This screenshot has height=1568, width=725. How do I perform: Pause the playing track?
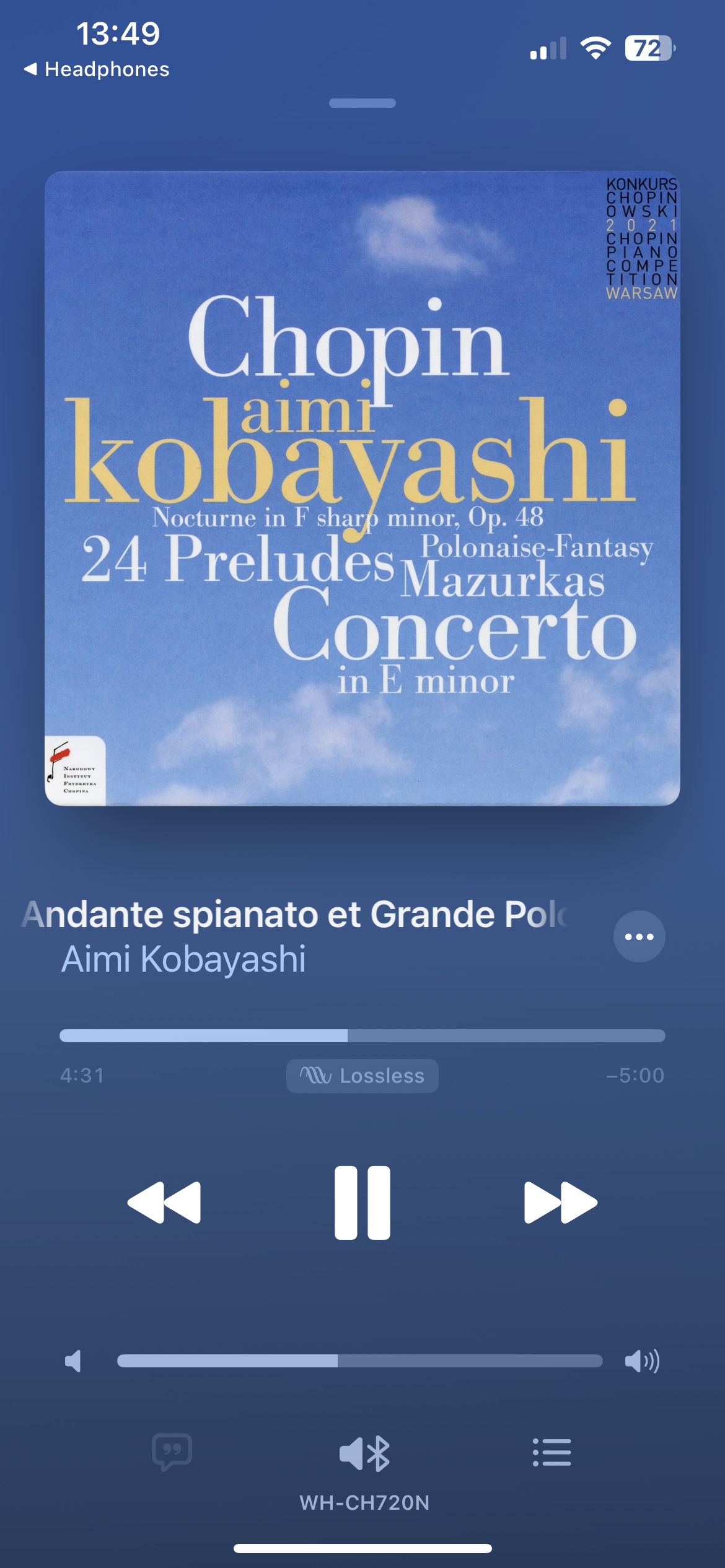[362, 1203]
